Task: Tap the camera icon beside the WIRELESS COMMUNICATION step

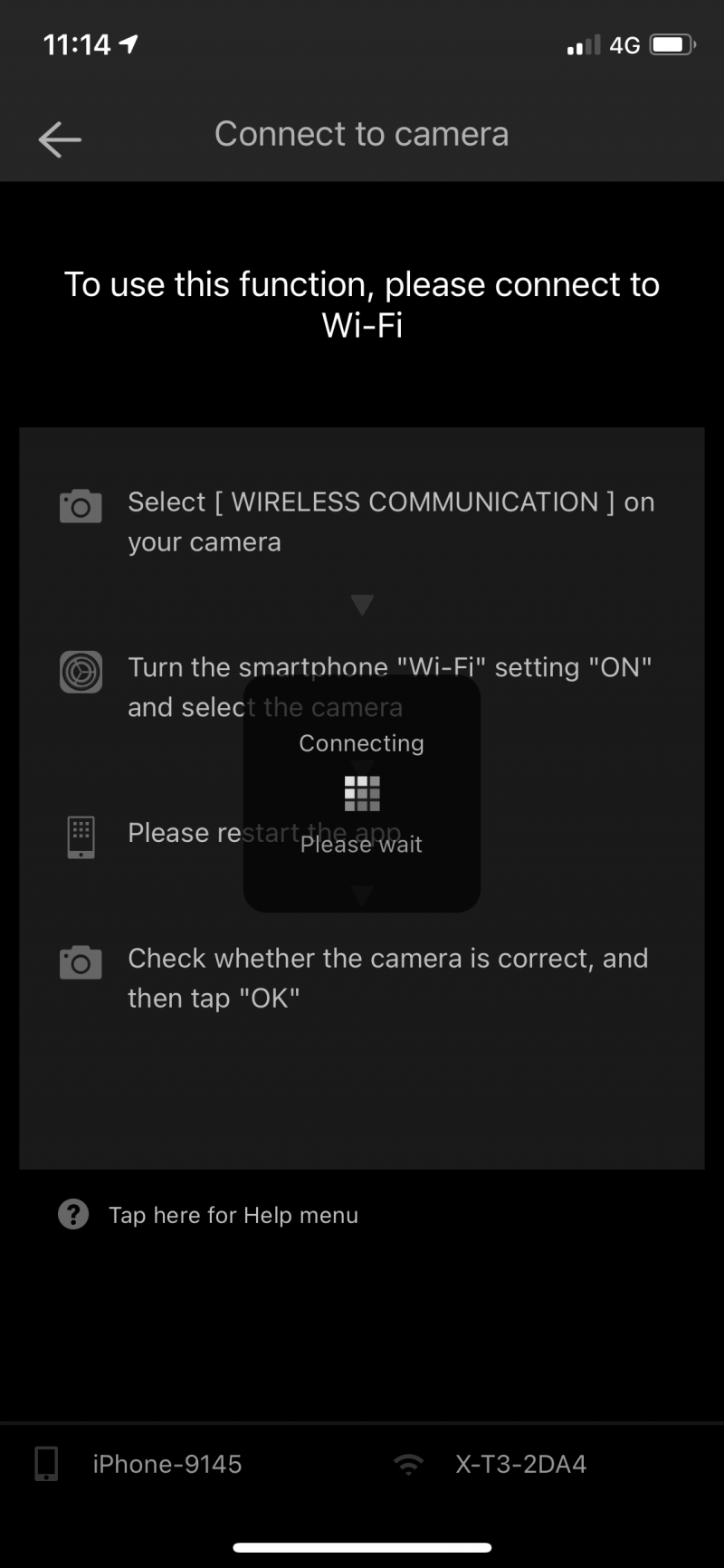Action: (81, 506)
